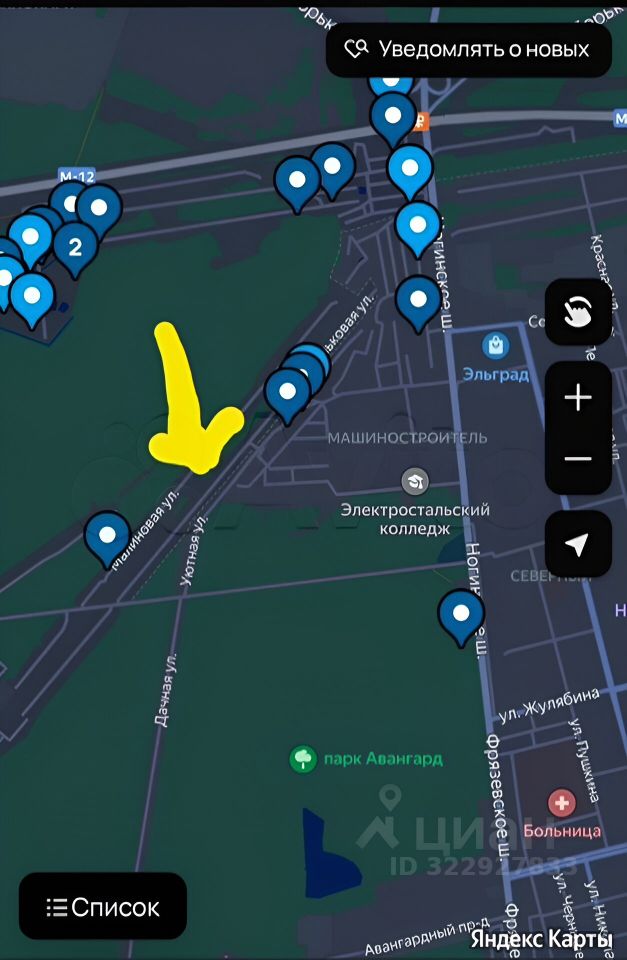Zoom out of the map
Image resolution: width=627 pixels, height=960 pixels.
point(578,459)
